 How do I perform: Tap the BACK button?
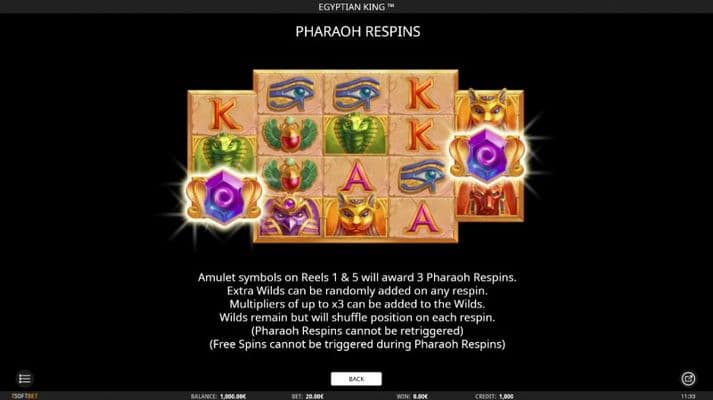(356, 379)
